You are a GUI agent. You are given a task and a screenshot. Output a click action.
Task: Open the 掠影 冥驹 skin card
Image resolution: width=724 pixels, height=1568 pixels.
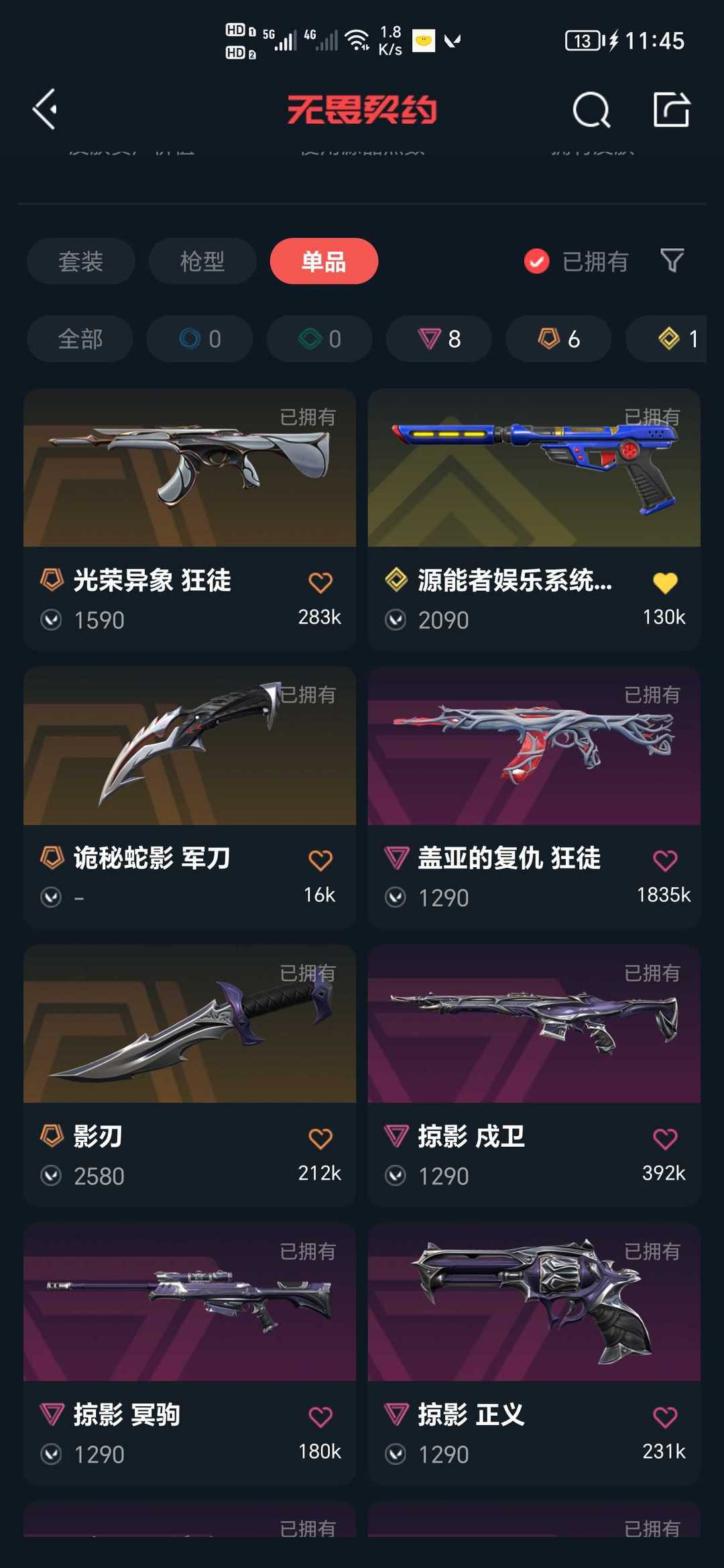(190, 1353)
